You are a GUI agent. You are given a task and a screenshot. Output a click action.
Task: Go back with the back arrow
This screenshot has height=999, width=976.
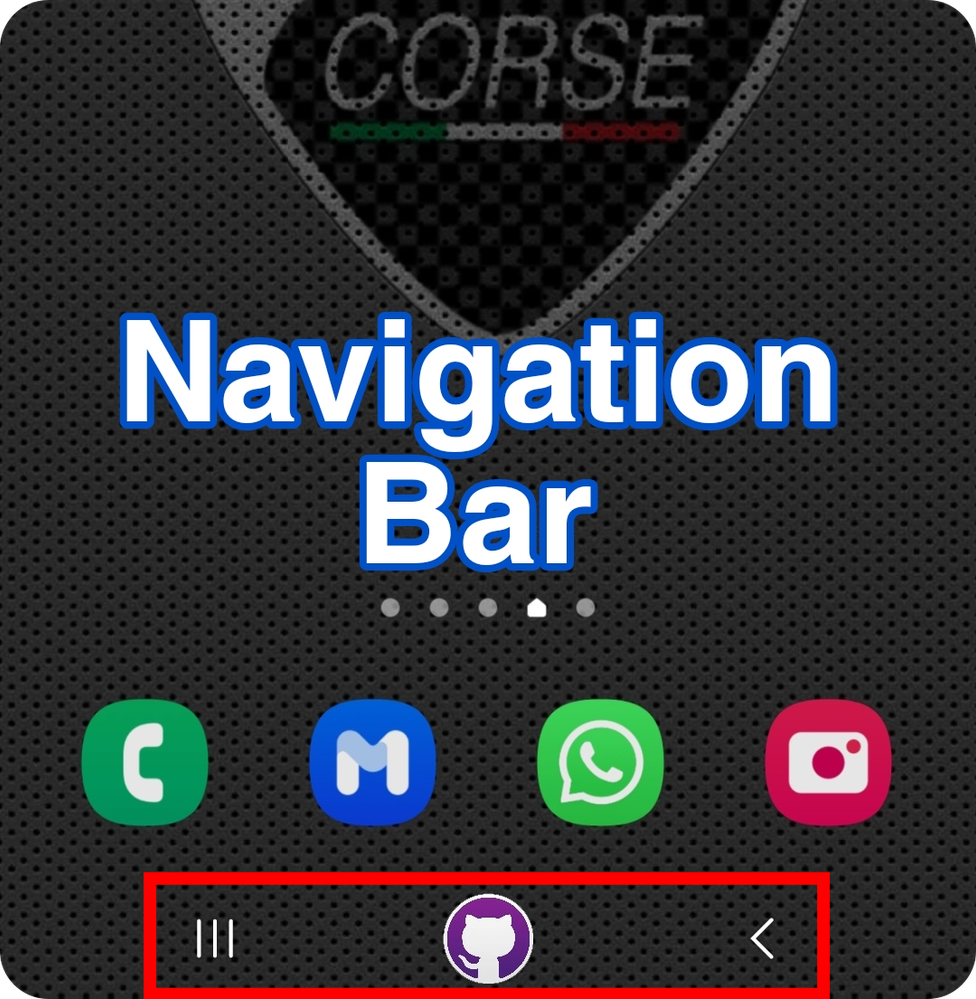[x=762, y=939]
